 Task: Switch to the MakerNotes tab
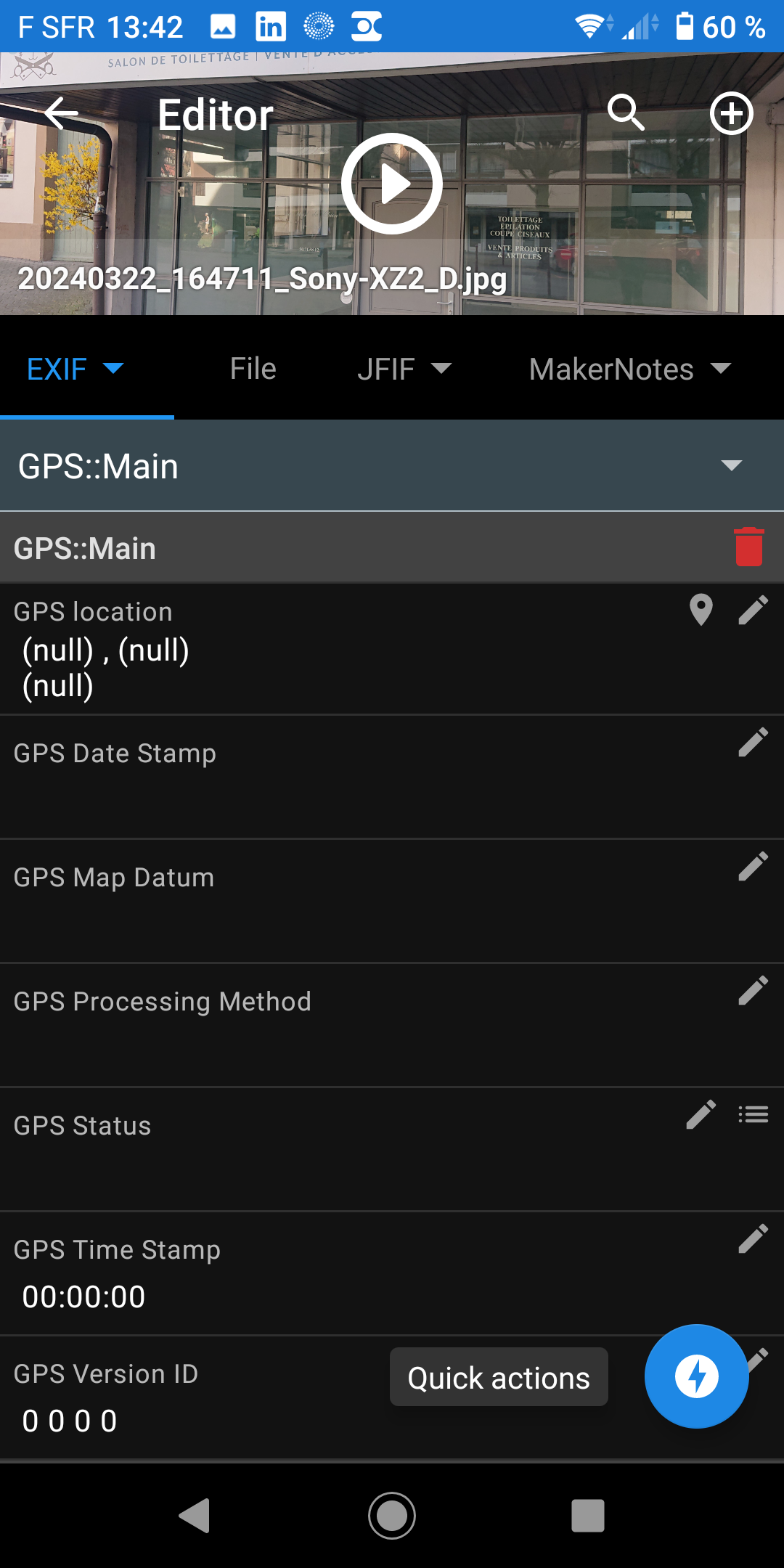(629, 369)
